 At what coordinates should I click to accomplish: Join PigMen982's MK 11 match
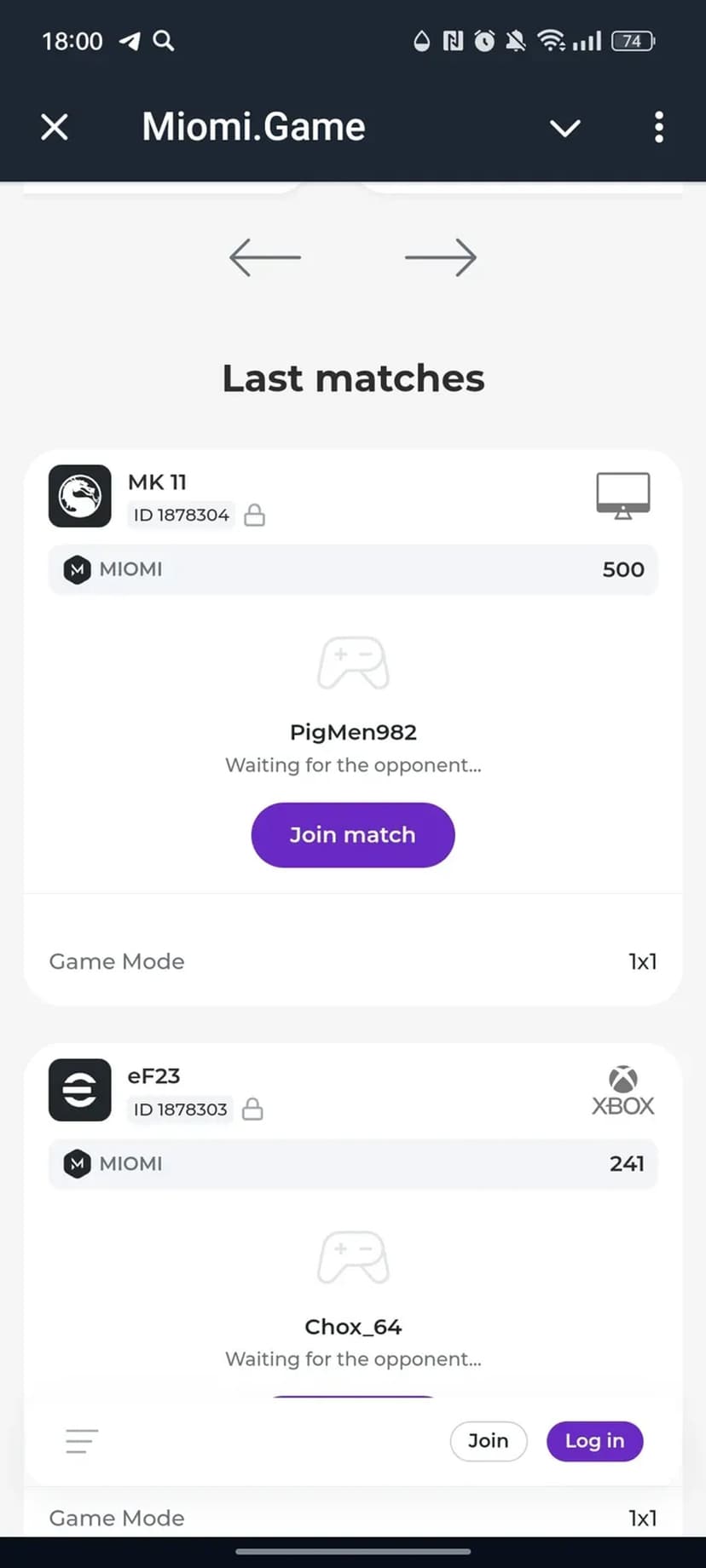[352, 834]
